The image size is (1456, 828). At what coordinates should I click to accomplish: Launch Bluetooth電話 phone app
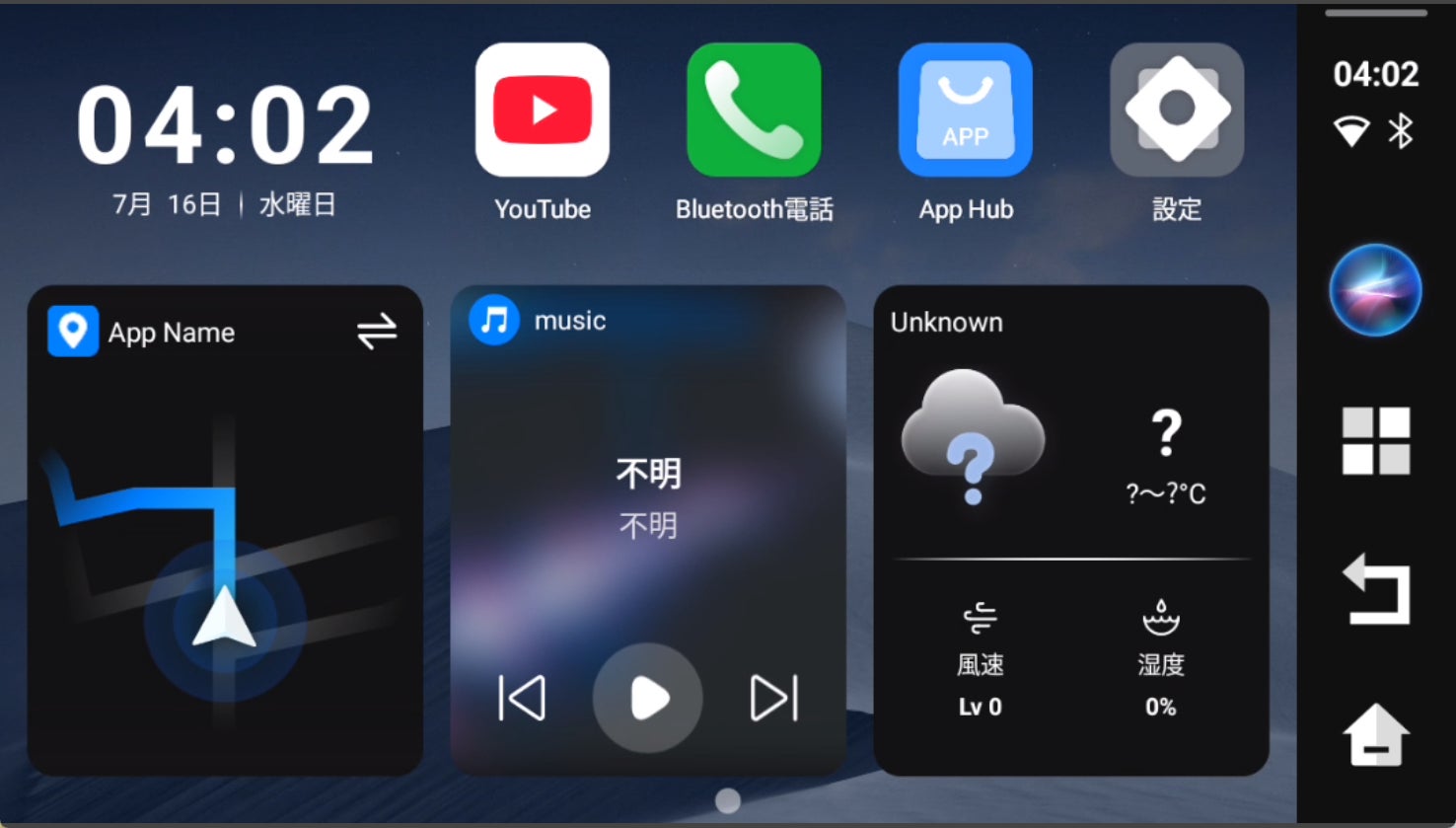point(754,111)
